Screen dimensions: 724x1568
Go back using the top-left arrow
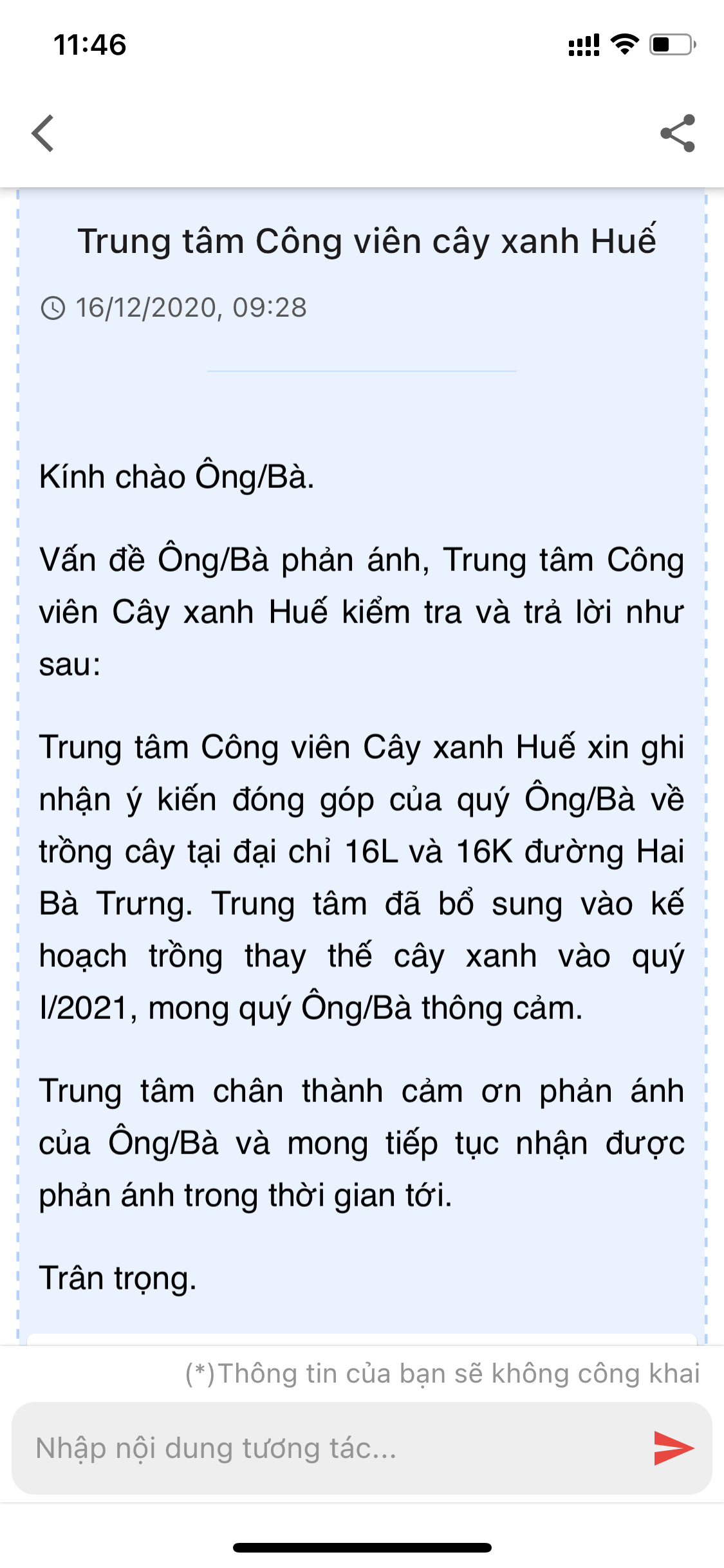(43, 133)
